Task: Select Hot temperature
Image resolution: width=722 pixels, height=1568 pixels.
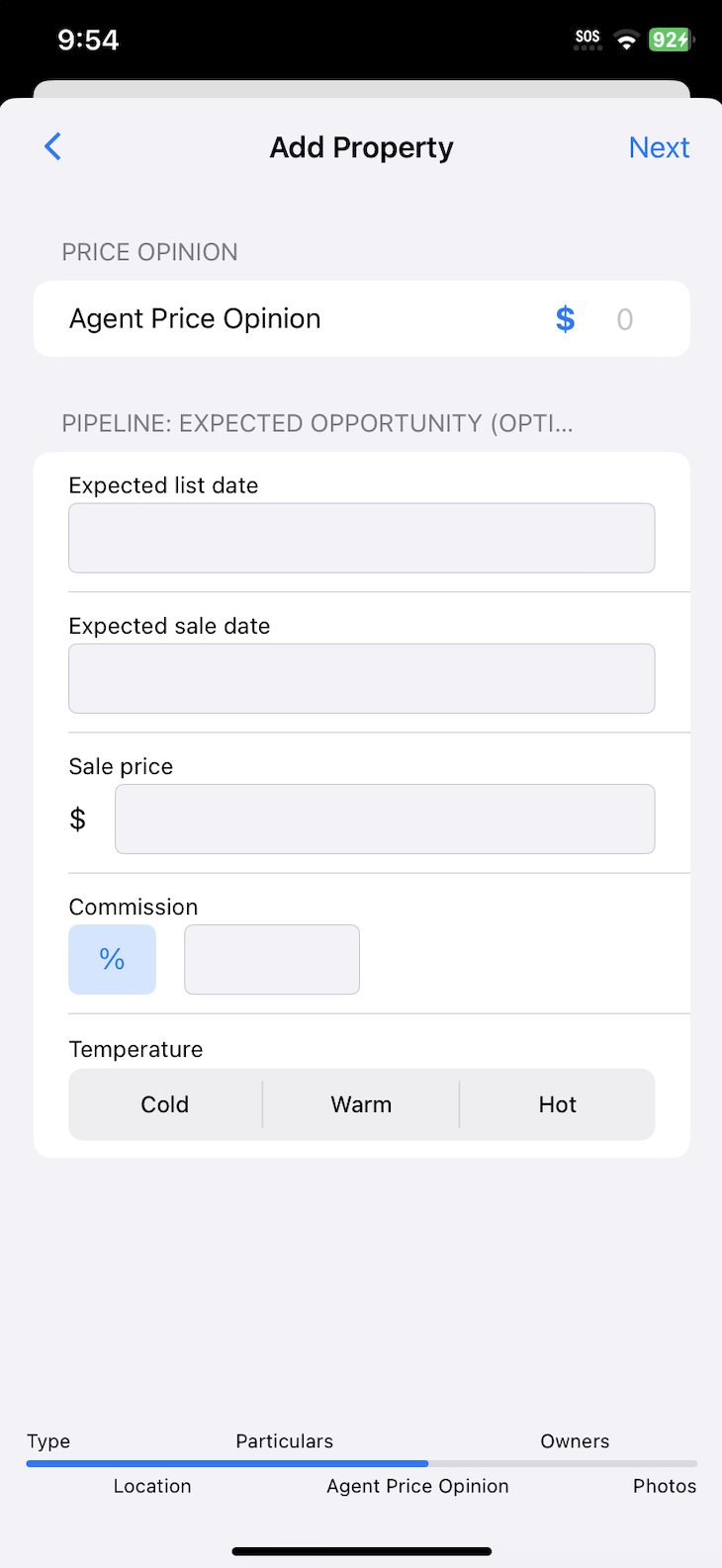Action: [557, 1104]
